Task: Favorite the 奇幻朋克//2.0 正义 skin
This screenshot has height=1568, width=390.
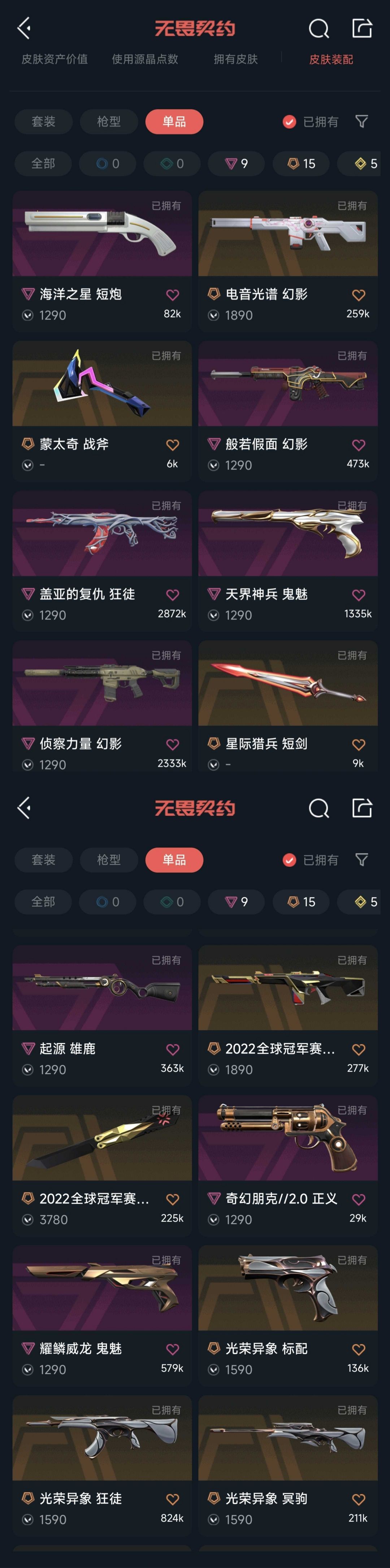Action: pos(358,1199)
